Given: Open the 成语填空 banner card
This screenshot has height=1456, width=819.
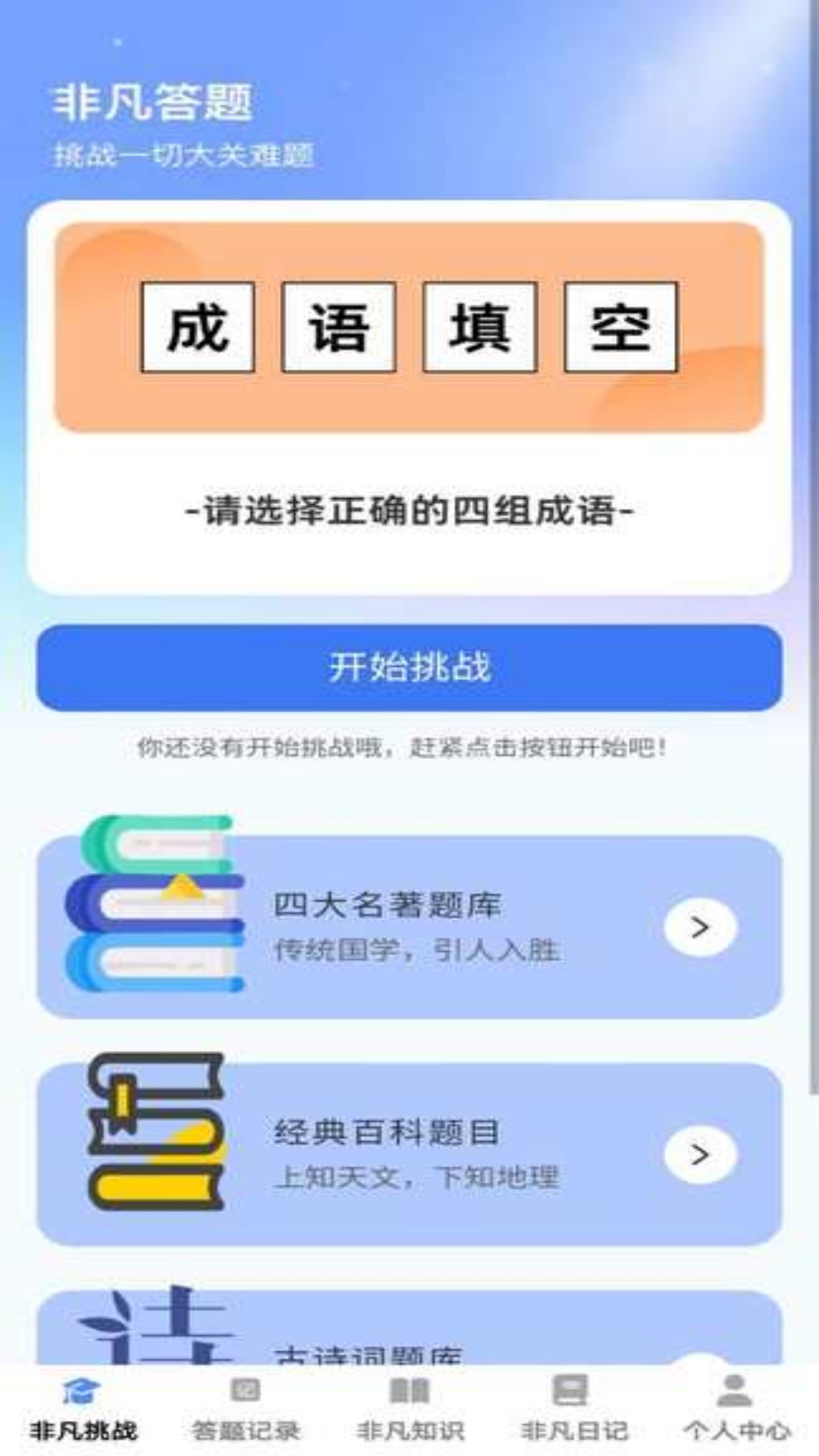Looking at the screenshot, I should tap(409, 327).
